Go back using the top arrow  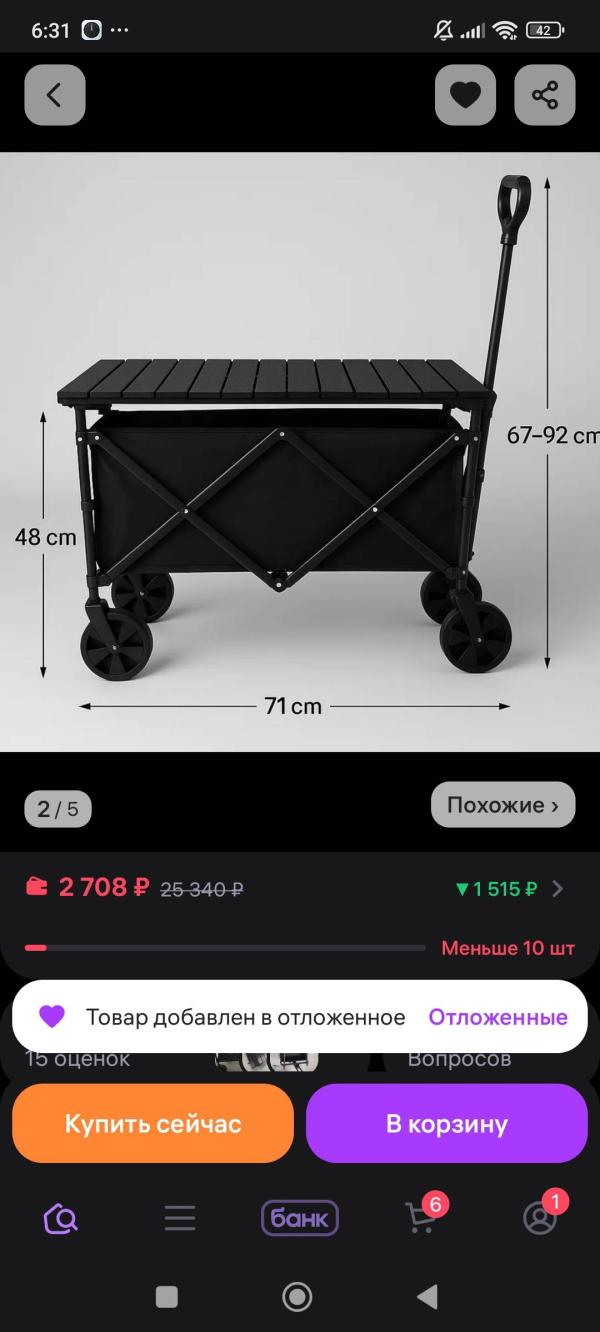[x=55, y=95]
